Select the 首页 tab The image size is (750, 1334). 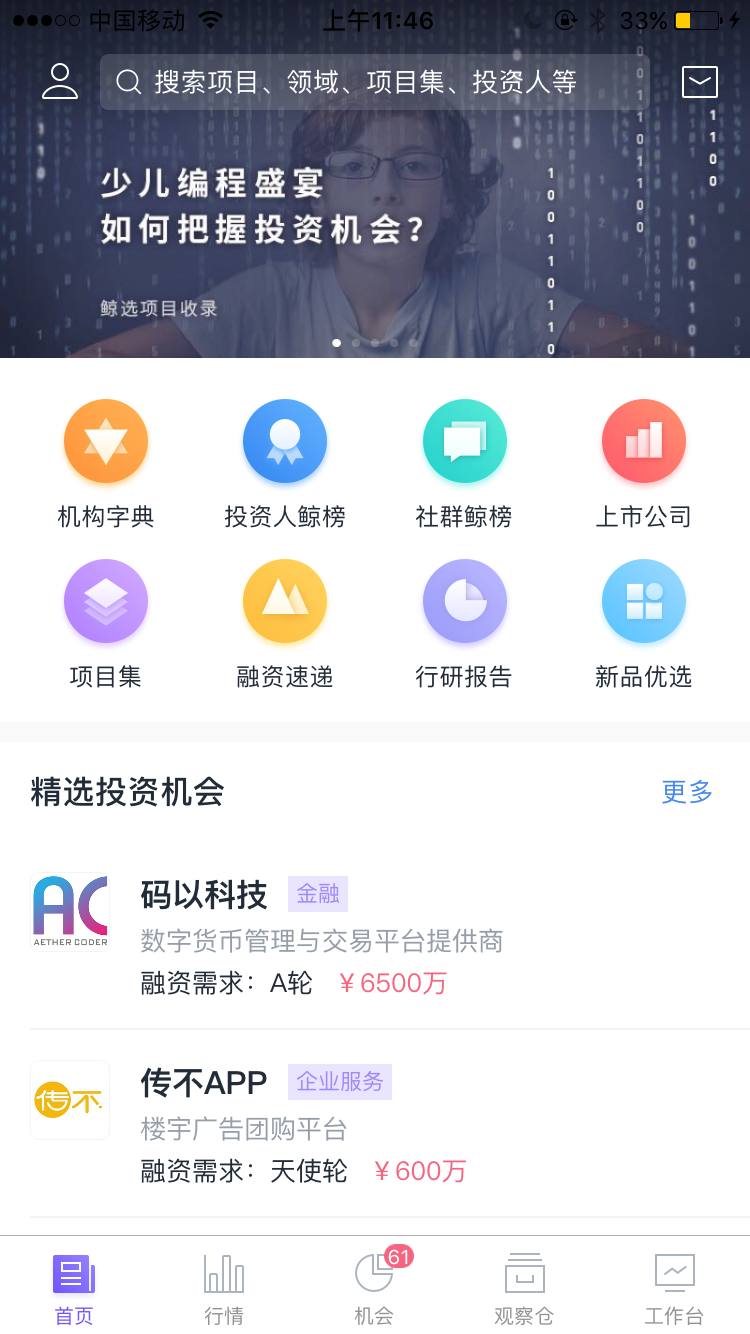74,1288
